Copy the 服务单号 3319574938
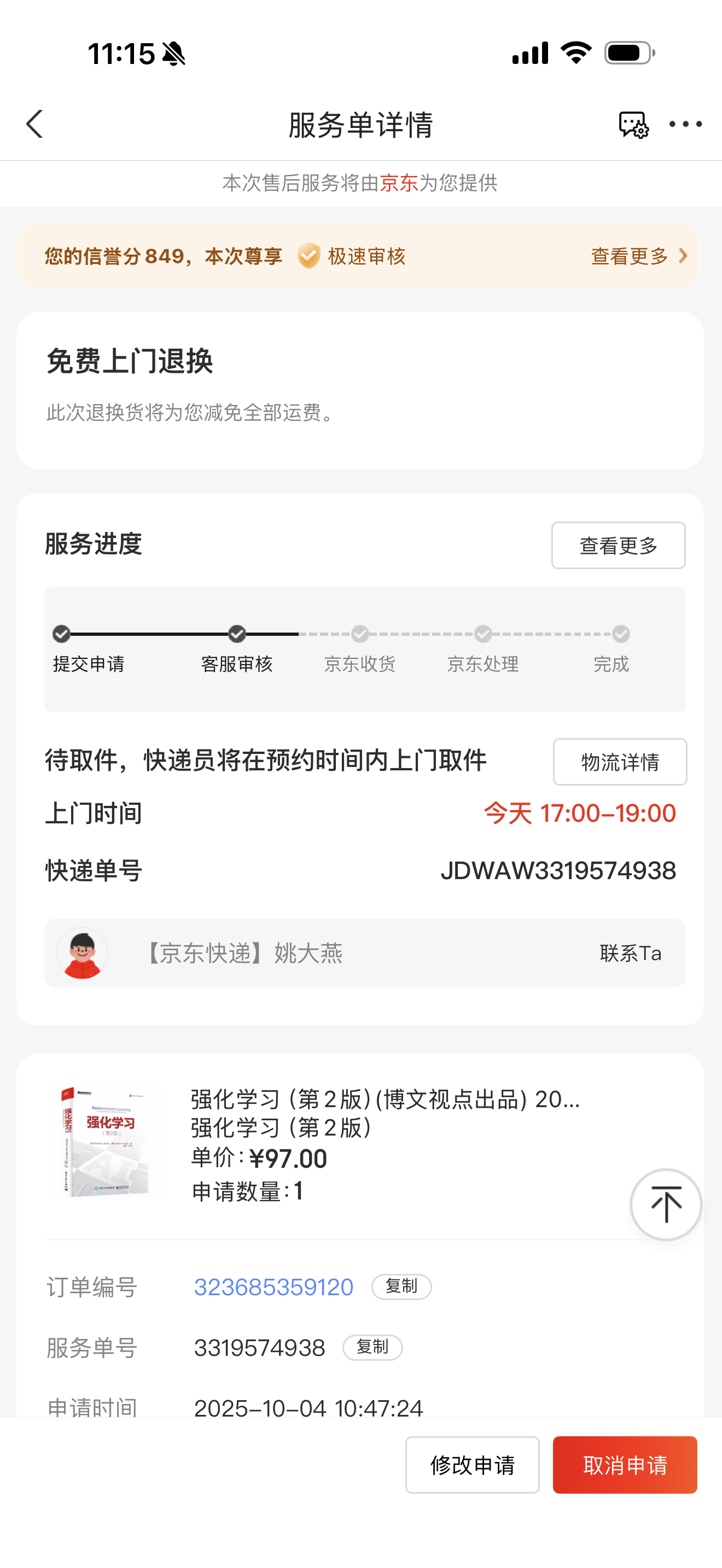The width and height of the screenshot is (722, 1568). click(x=372, y=1347)
